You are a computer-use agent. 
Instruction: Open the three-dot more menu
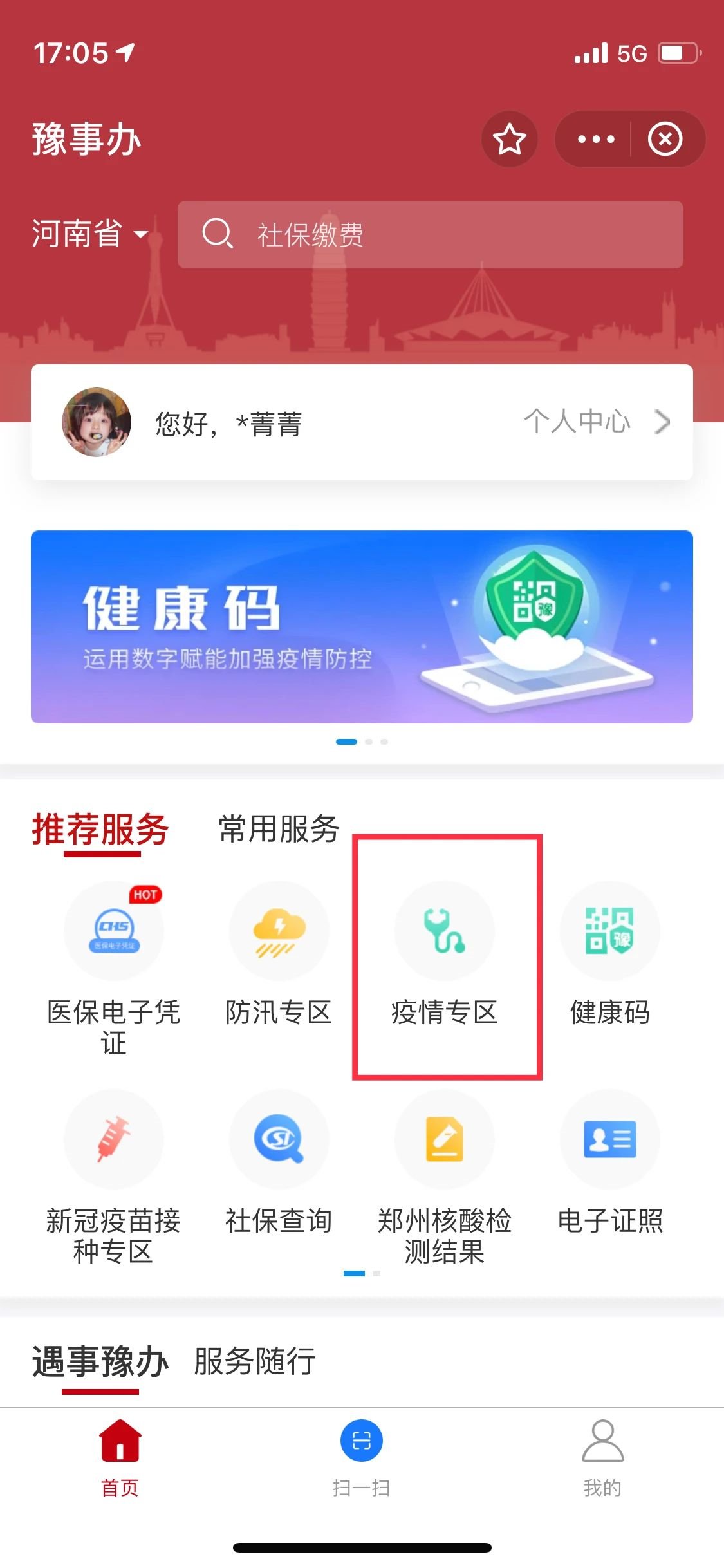pyautogui.click(x=595, y=139)
